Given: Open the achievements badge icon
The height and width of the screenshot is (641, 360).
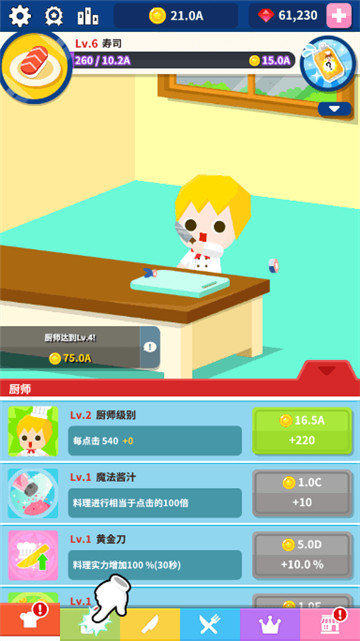Looking at the screenshot, I should click(x=54, y=16).
